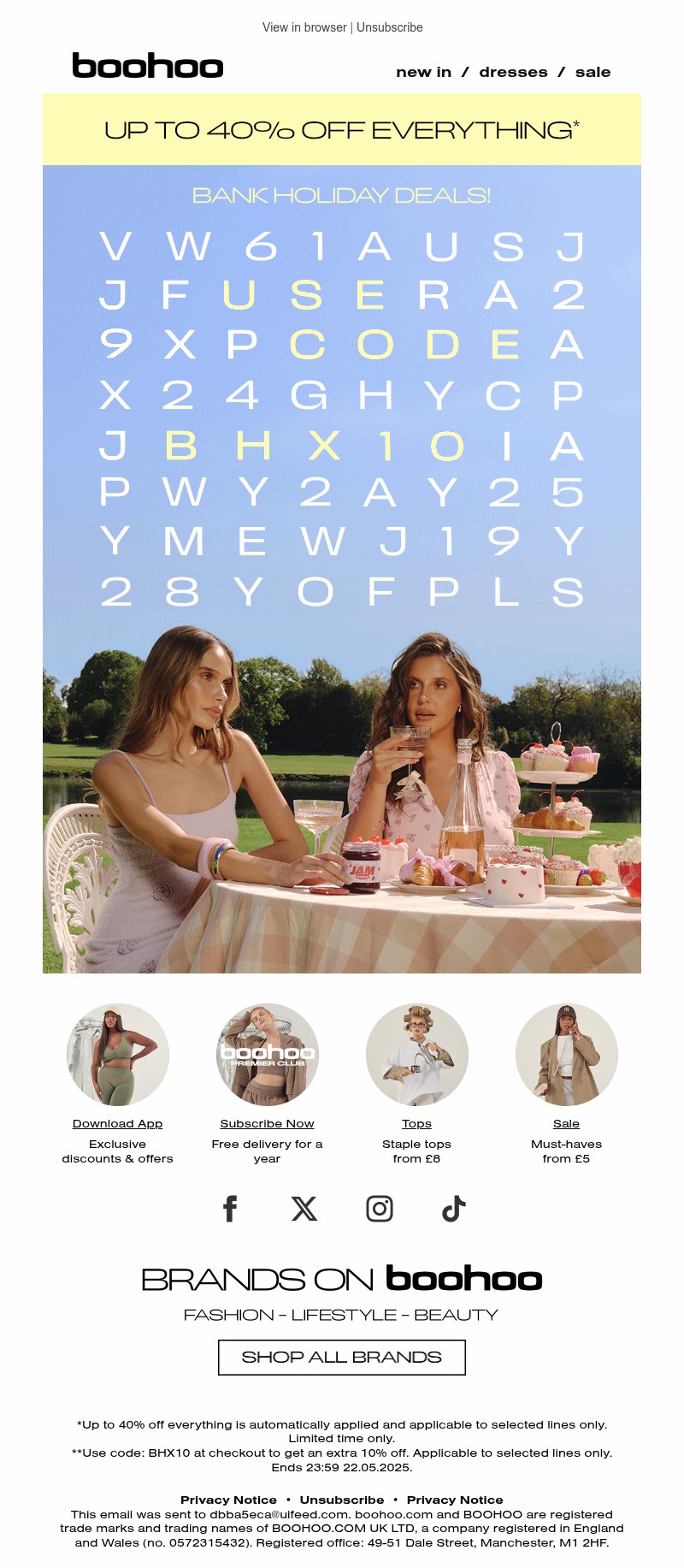Open the Sale must-haves link
The width and height of the screenshot is (684, 1568).
click(x=566, y=1123)
